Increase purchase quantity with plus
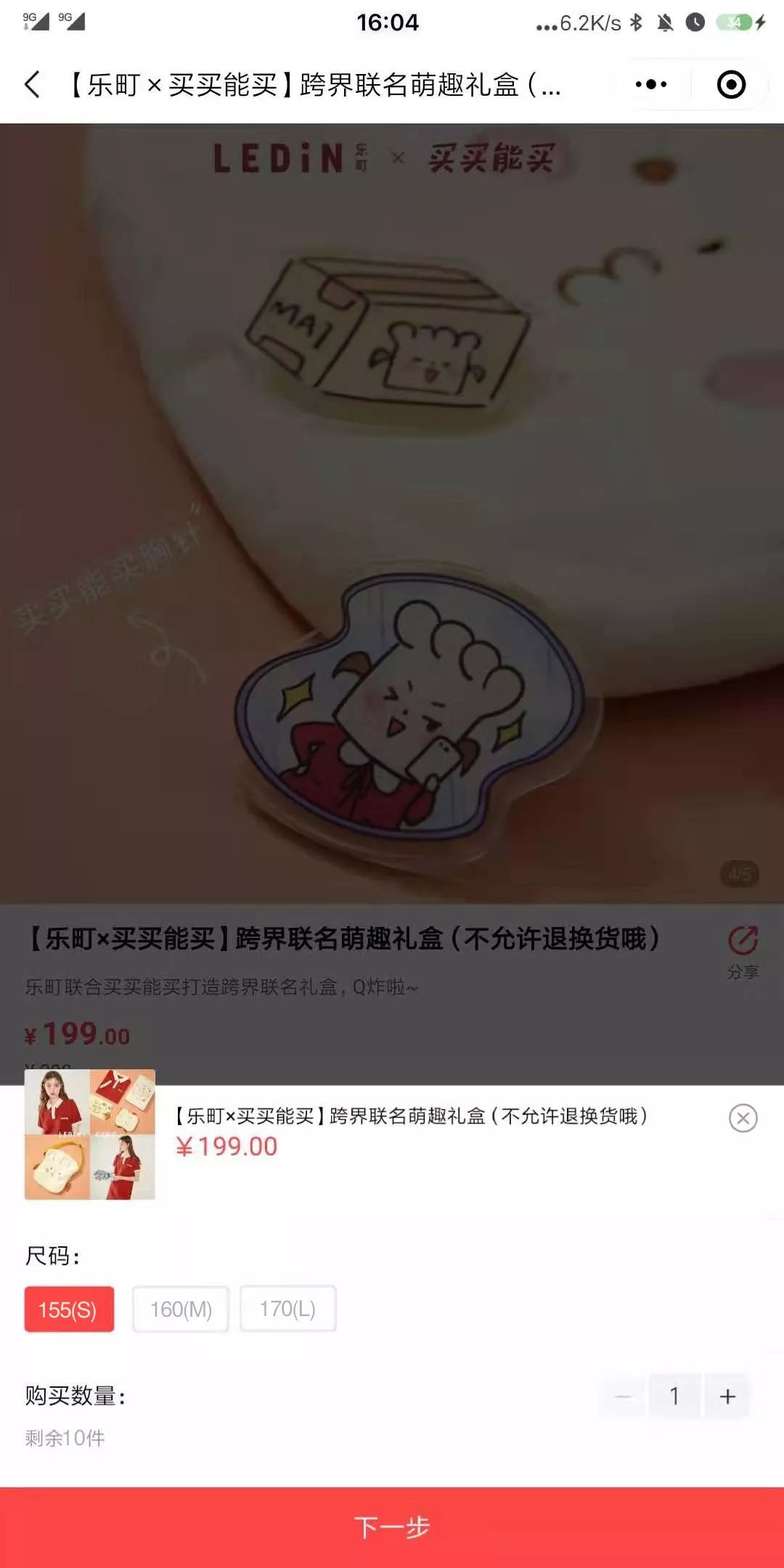Screen dimensions: 784x1568 point(727,1396)
